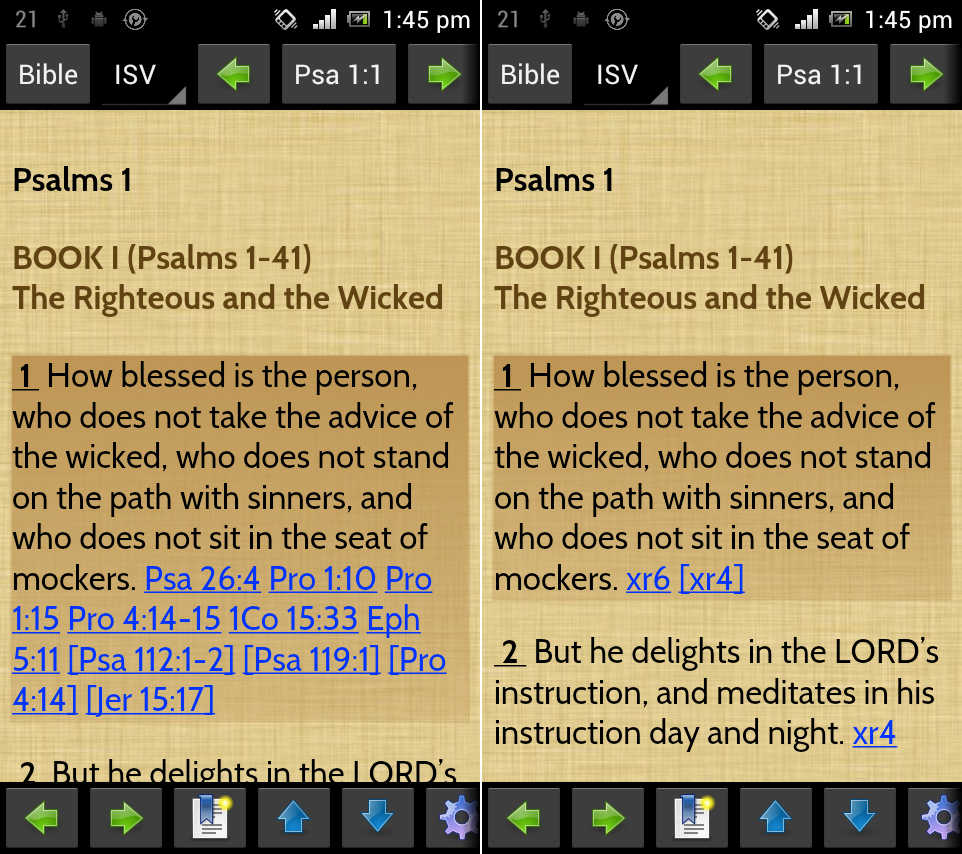Follow the Pro 4:14-15 reference link
This screenshot has height=854, width=962.
click(x=144, y=620)
